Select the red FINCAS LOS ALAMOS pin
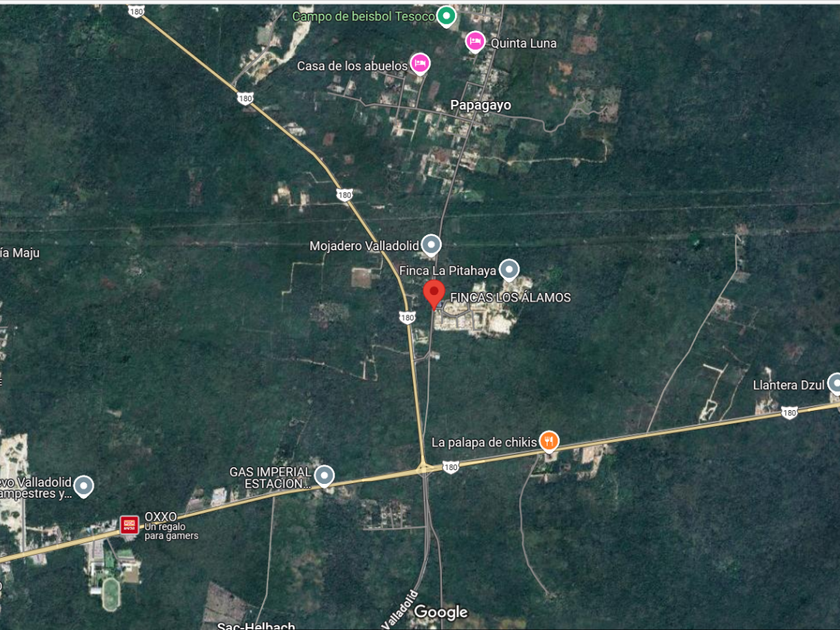Image resolution: width=840 pixels, height=630 pixels. [x=433, y=293]
